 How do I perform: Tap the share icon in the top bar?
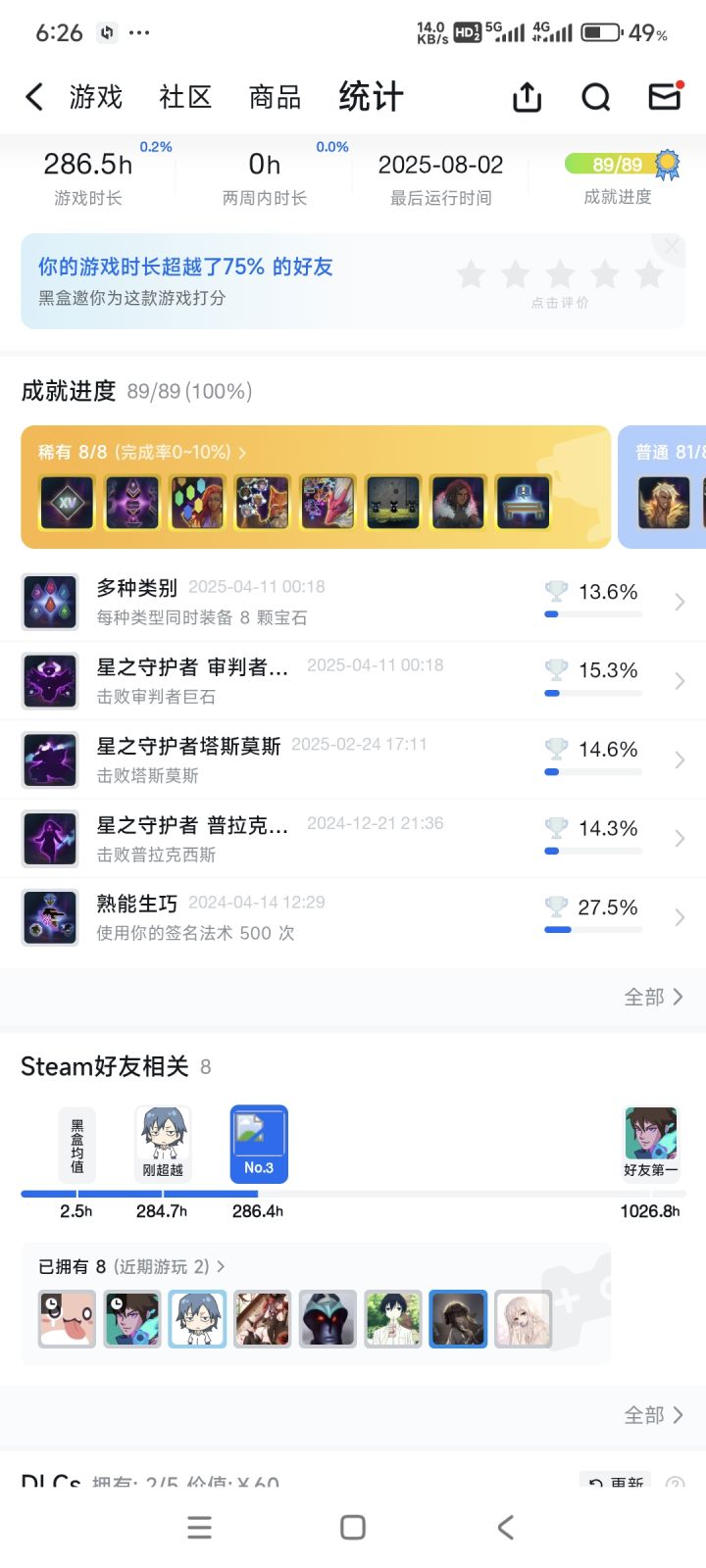point(527,97)
